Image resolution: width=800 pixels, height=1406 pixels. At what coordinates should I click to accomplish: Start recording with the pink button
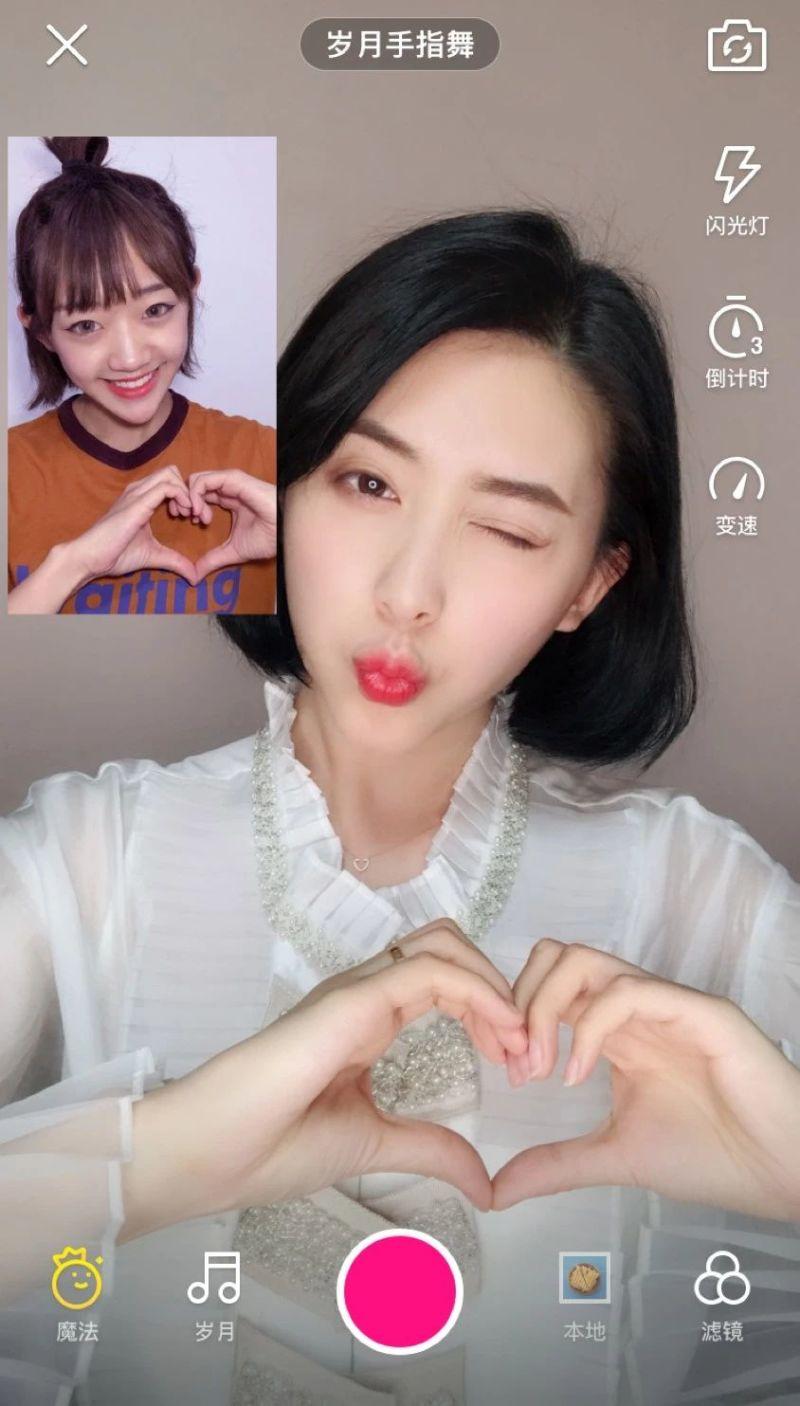point(400,1291)
